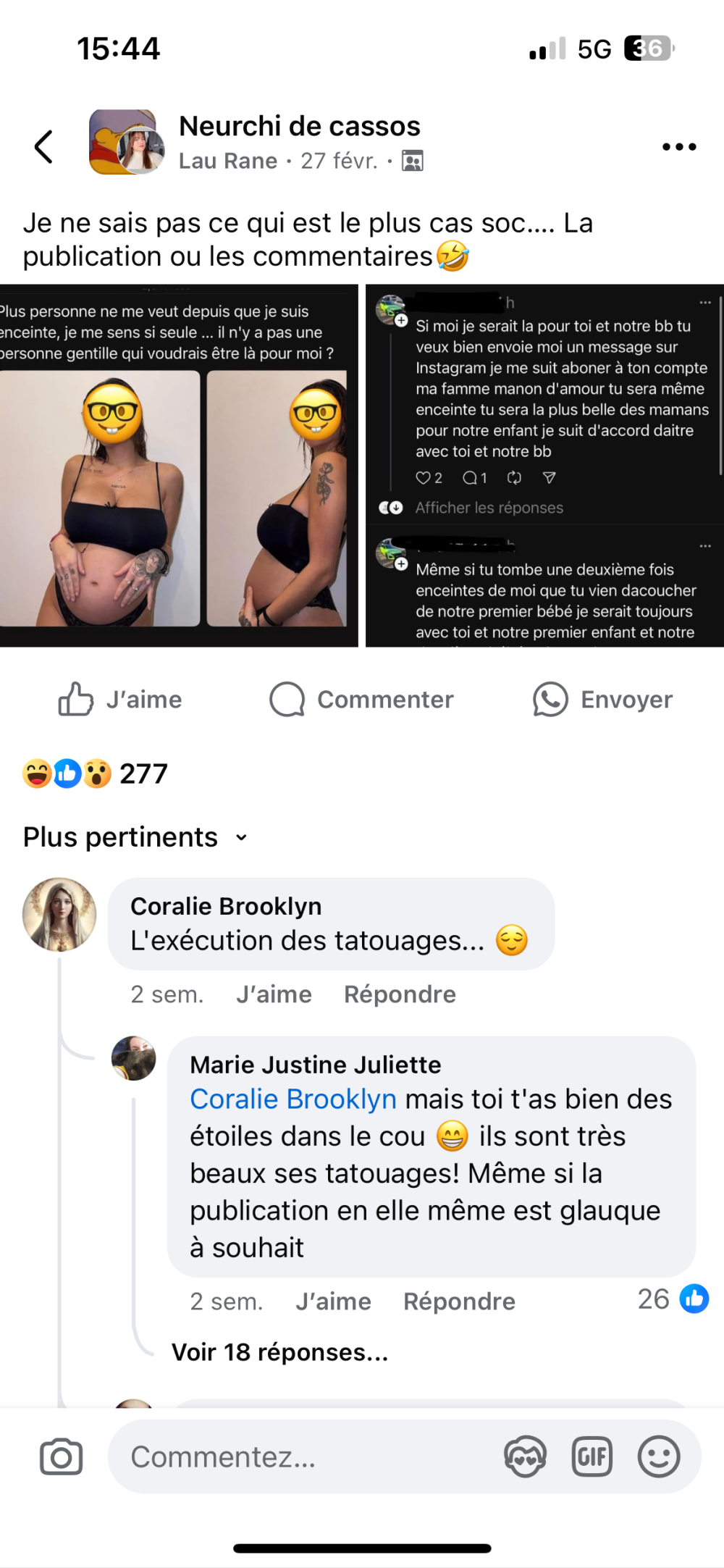Image resolution: width=724 pixels, height=1568 pixels.
Task: Reply to Marie Justine Juliette's comment
Action: [459, 1301]
